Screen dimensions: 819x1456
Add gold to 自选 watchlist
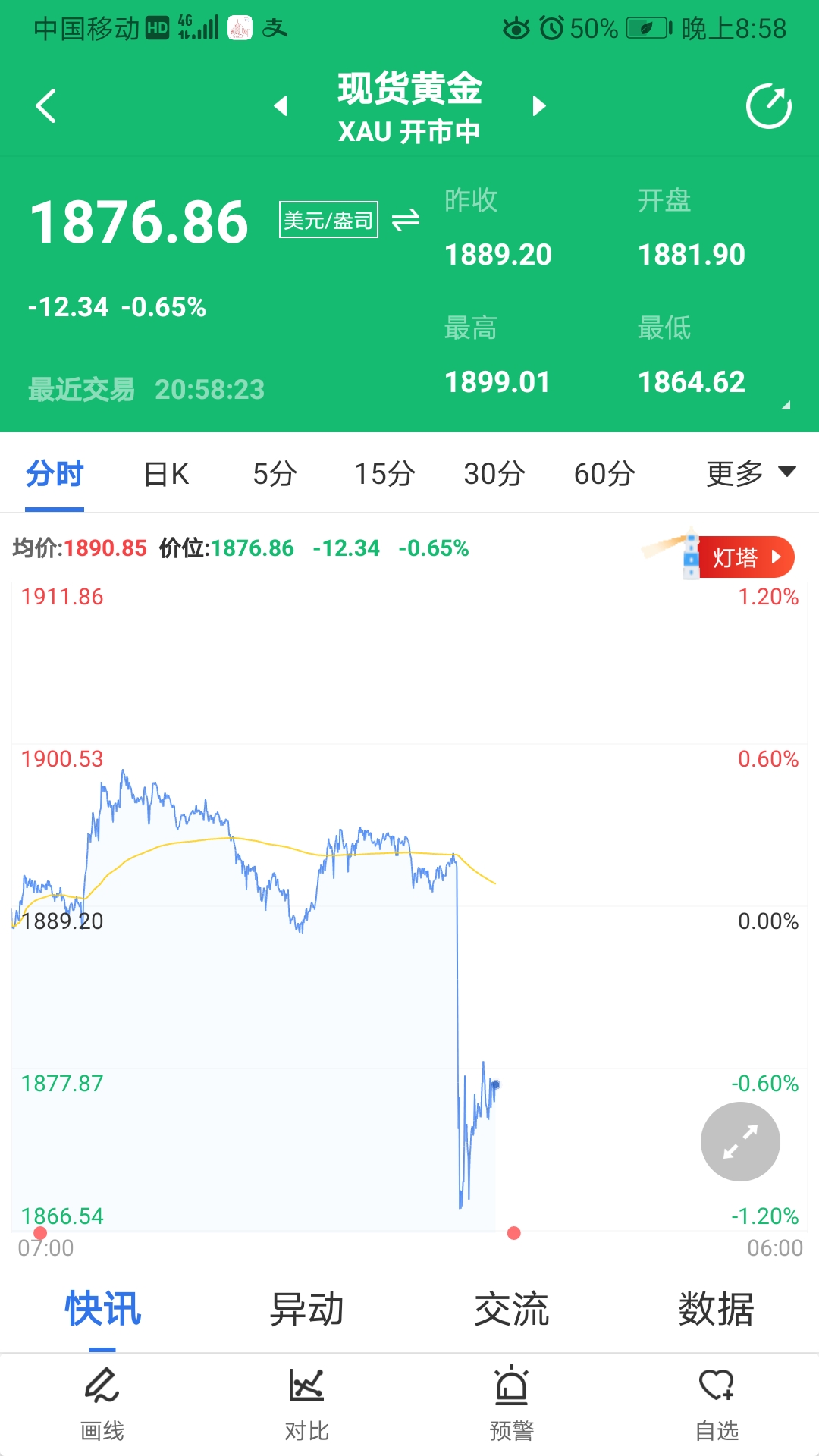pos(717,1403)
